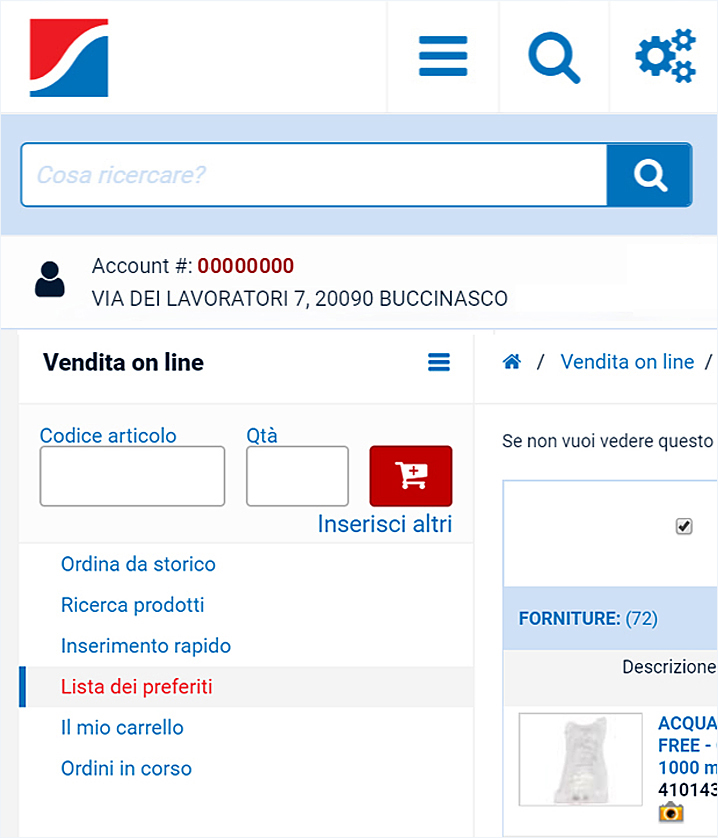
Task: Open the hamburger menu in the header
Action: [x=443, y=56]
